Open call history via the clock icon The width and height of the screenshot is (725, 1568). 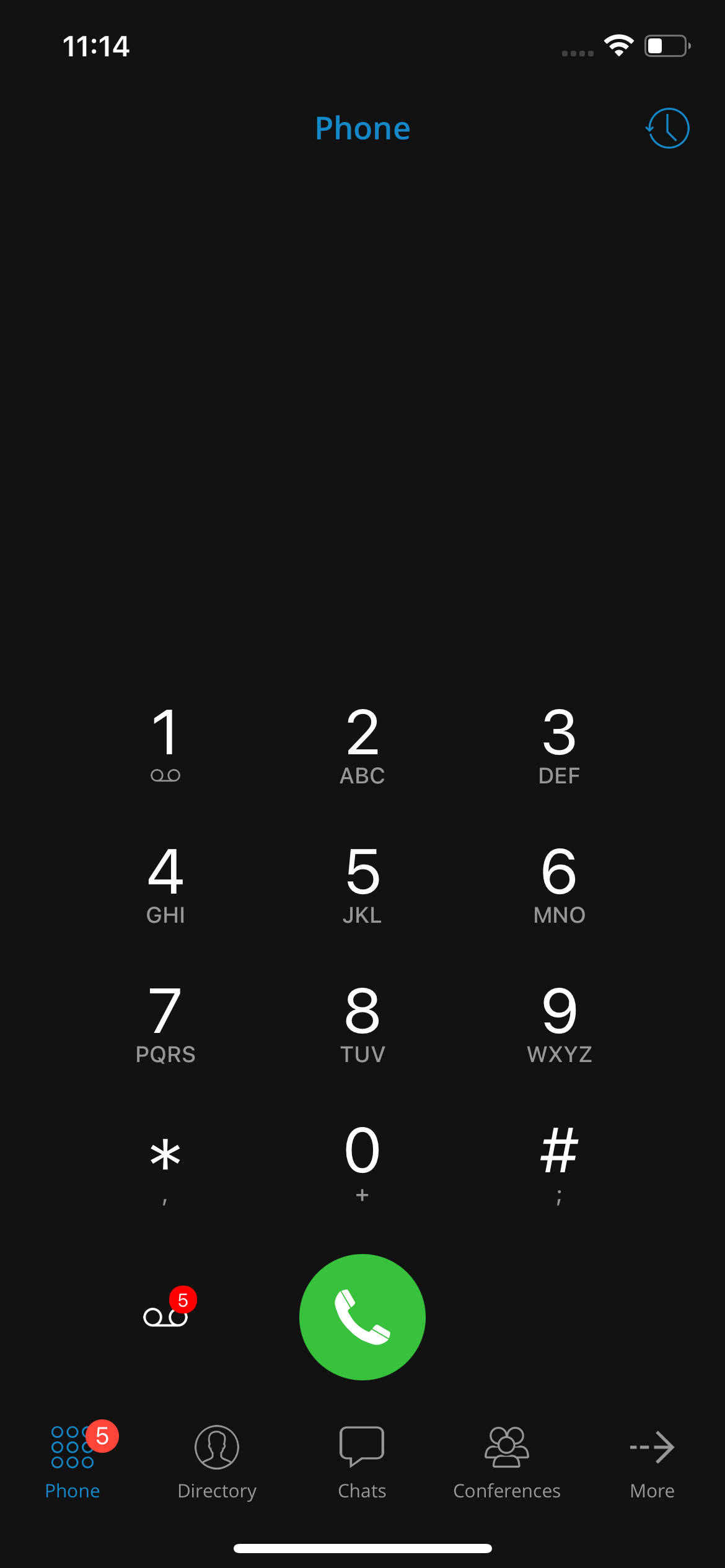click(668, 128)
